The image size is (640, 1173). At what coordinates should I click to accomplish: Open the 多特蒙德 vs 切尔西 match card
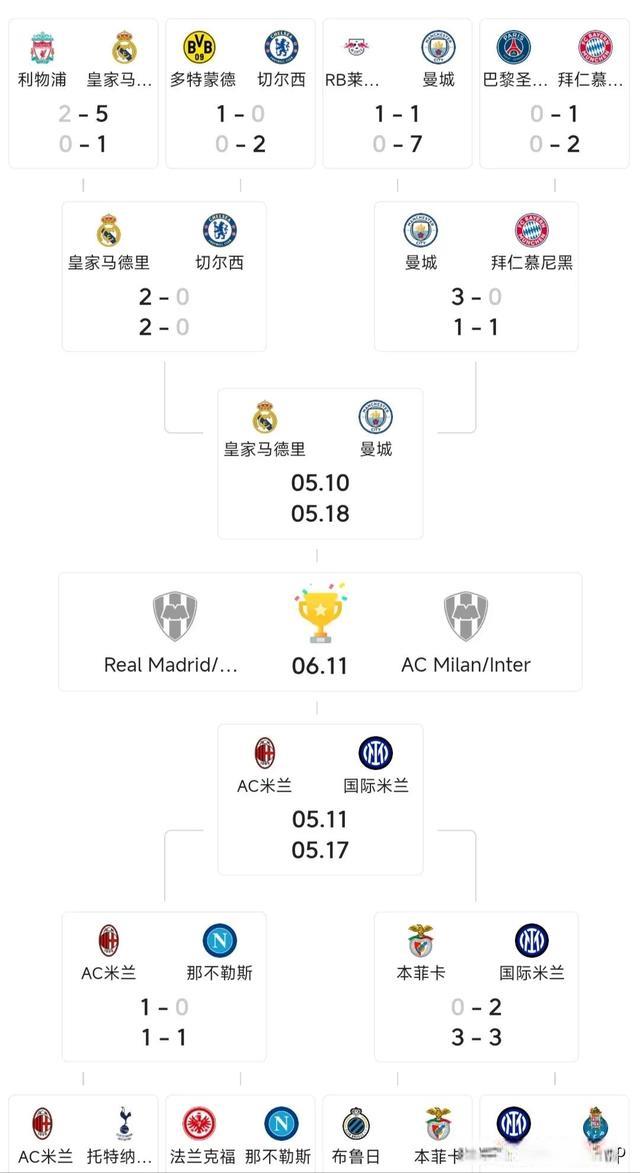tap(240, 94)
